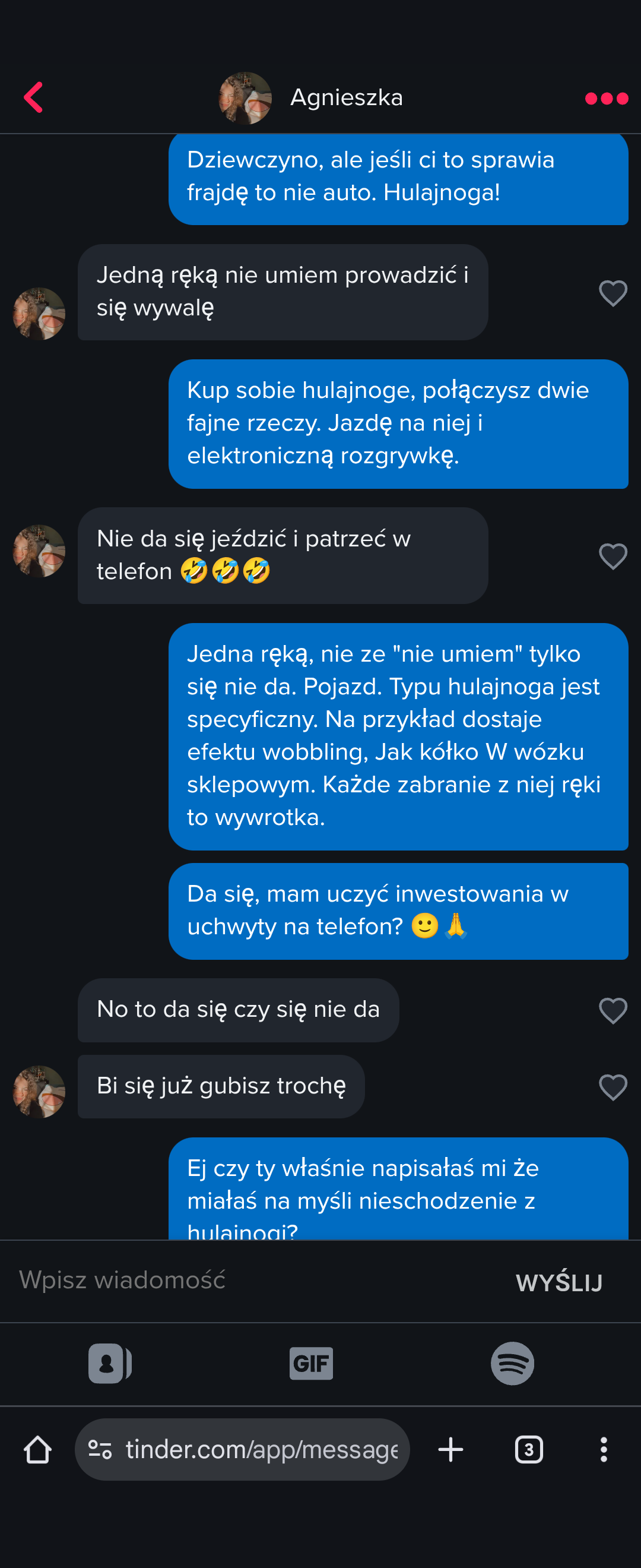
Task: Open Agnieszka's profile photo in header
Action: 245,98
